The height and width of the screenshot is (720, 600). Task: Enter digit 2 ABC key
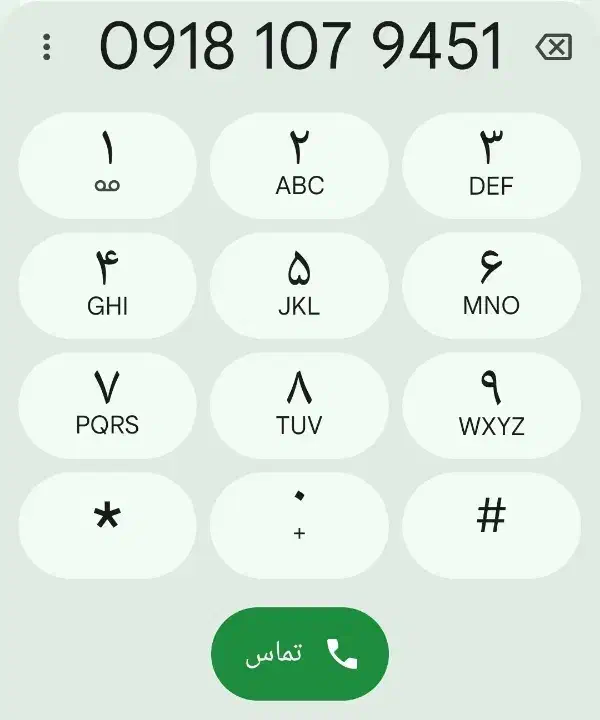pyautogui.click(x=300, y=166)
